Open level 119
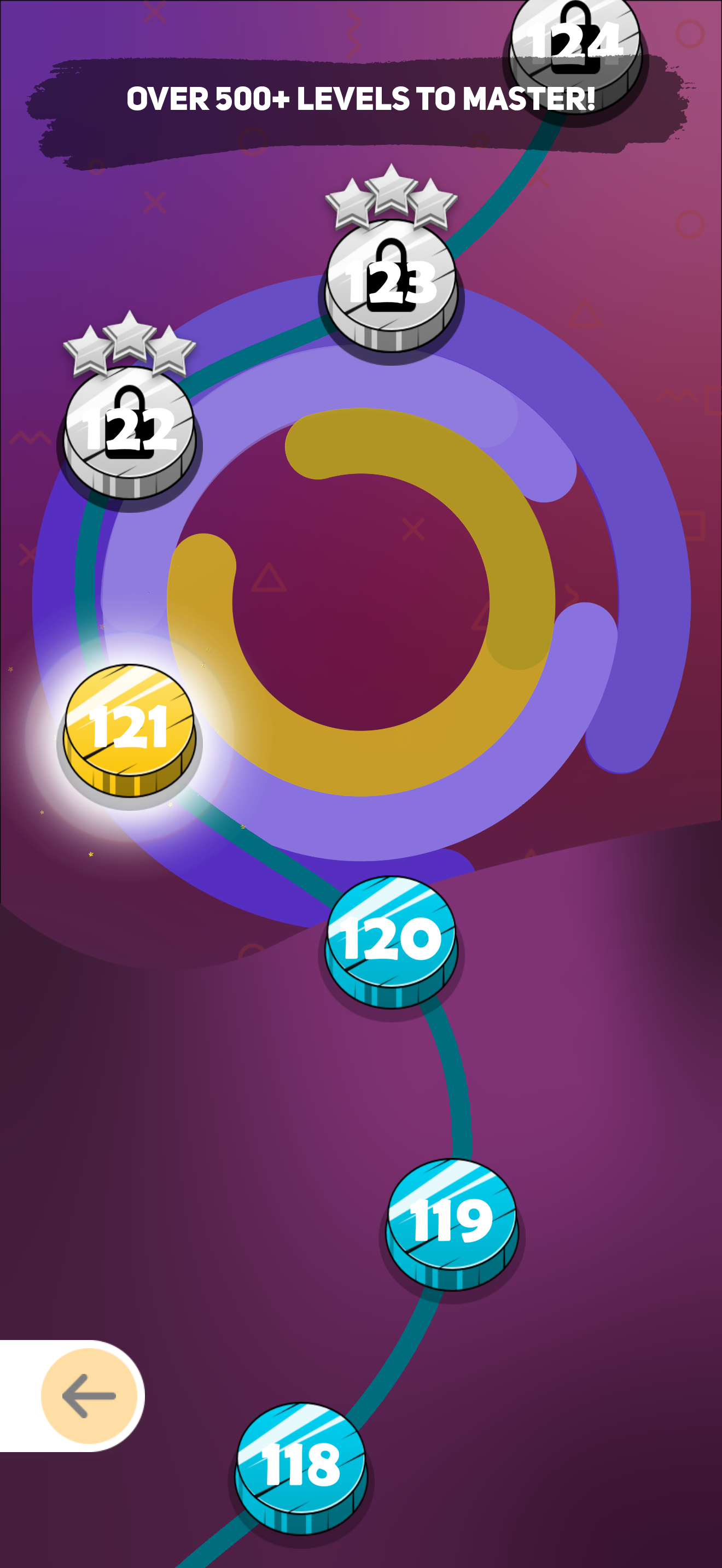The image size is (722, 1568). [451, 1224]
